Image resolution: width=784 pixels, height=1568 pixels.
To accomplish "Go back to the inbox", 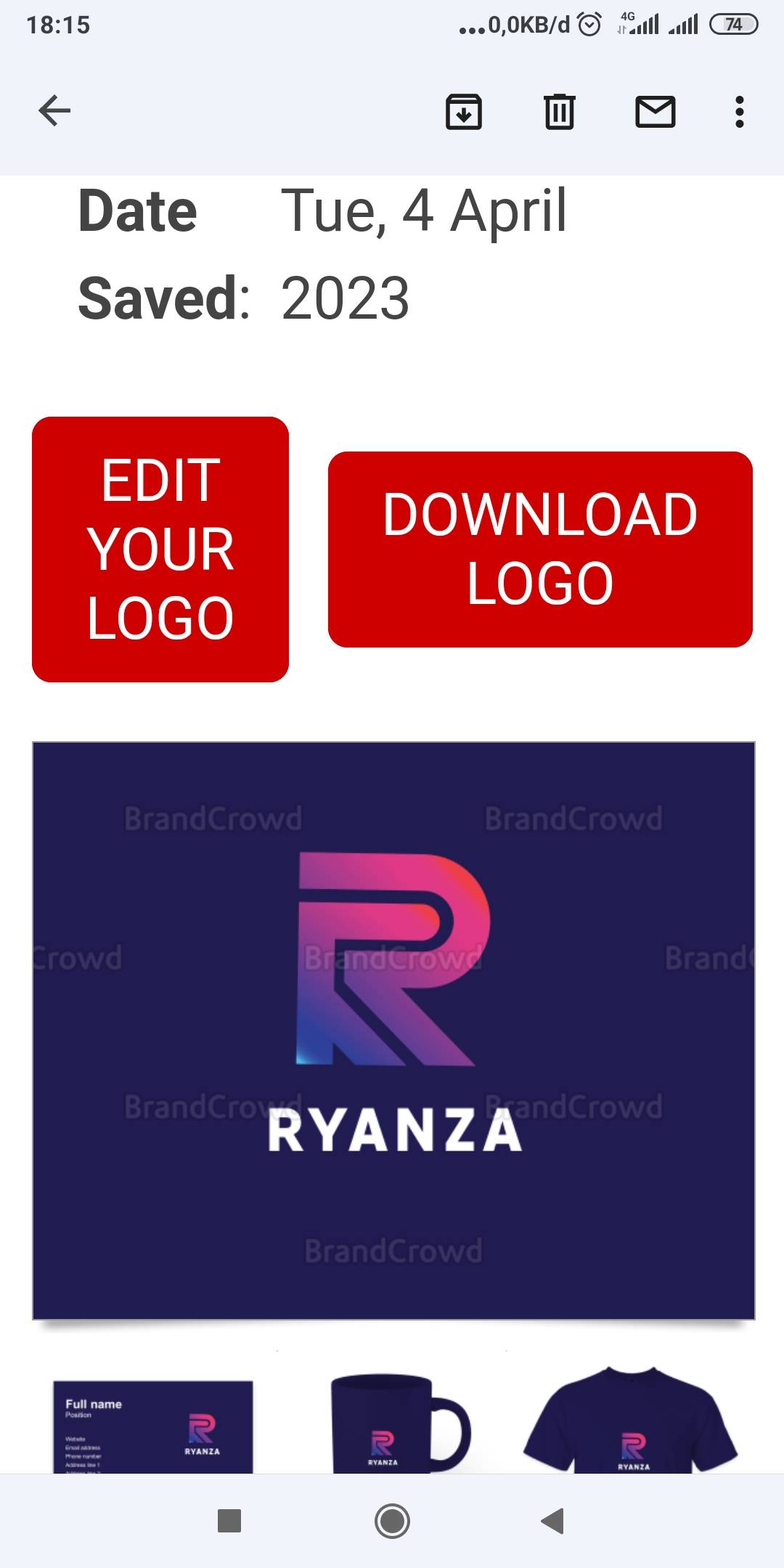I will coord(54,111).
